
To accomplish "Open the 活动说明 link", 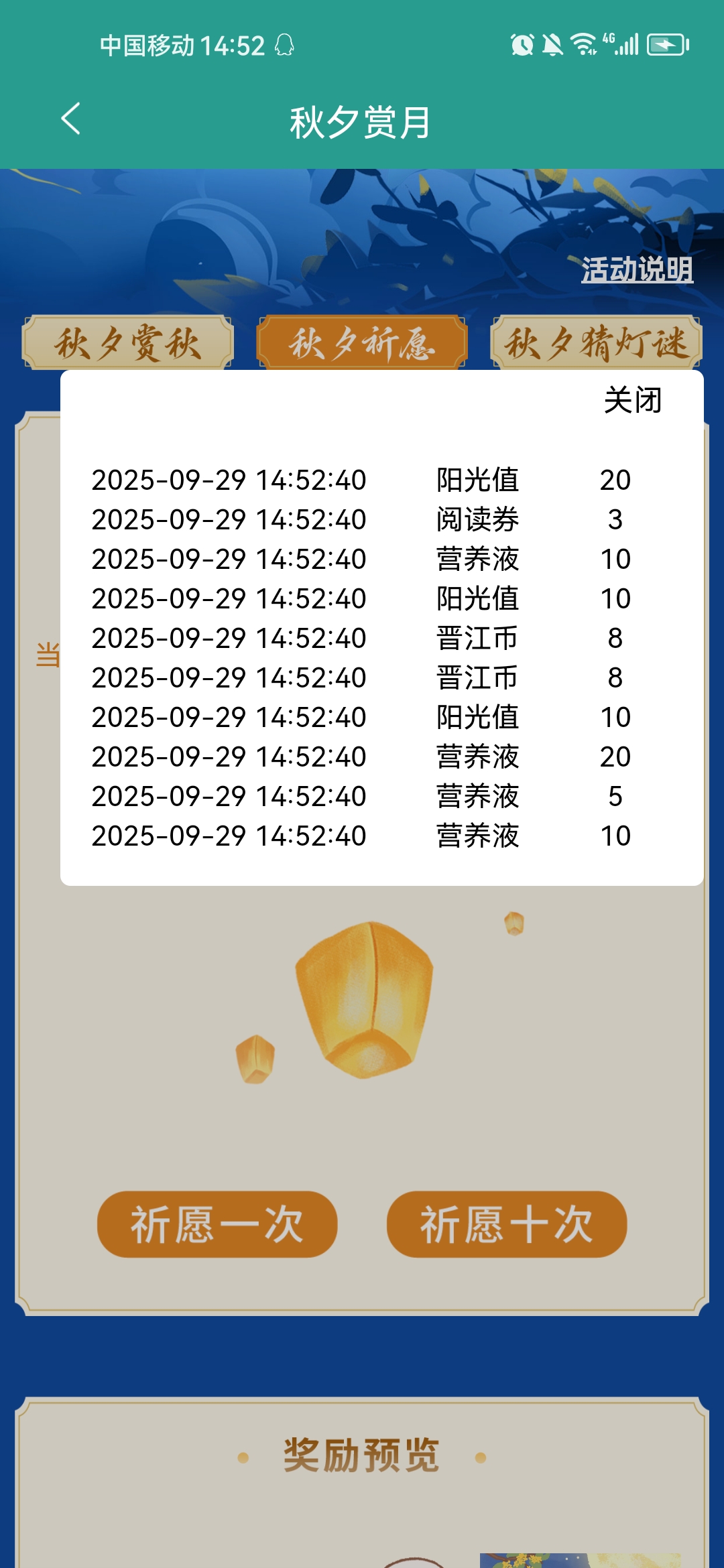I will pyautogui.click(x=637, y=270).
